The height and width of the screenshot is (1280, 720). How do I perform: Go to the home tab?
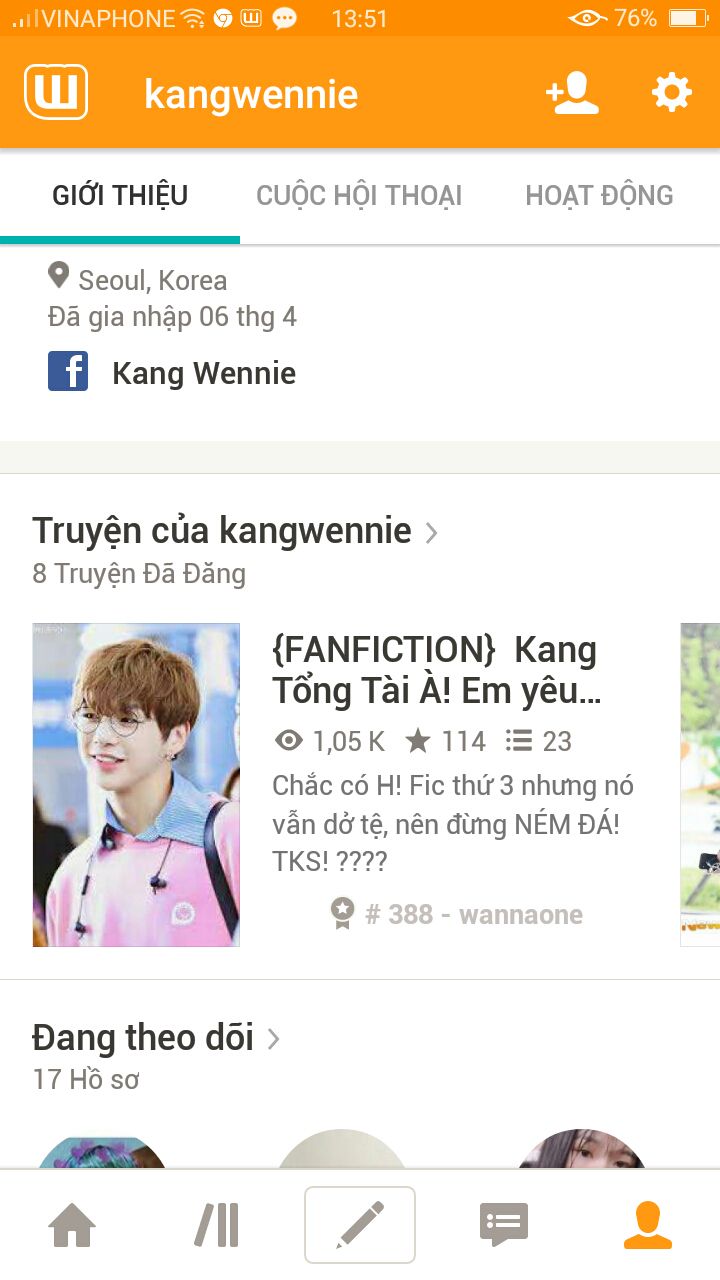click(72, 1225)
